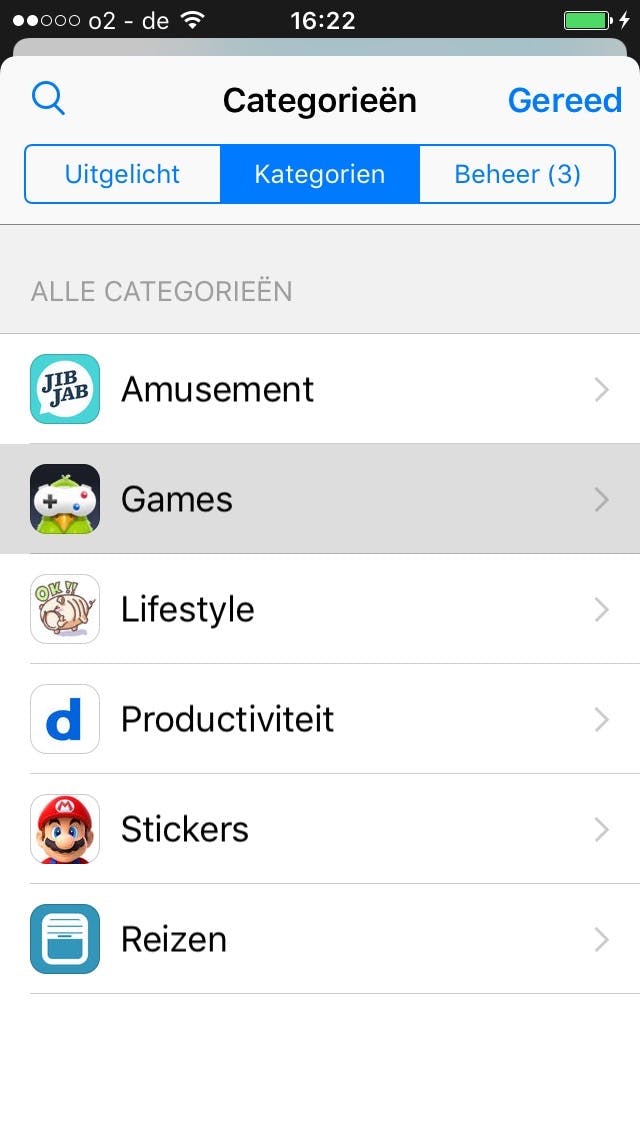Open the Productiviteit category

(320, 719)
